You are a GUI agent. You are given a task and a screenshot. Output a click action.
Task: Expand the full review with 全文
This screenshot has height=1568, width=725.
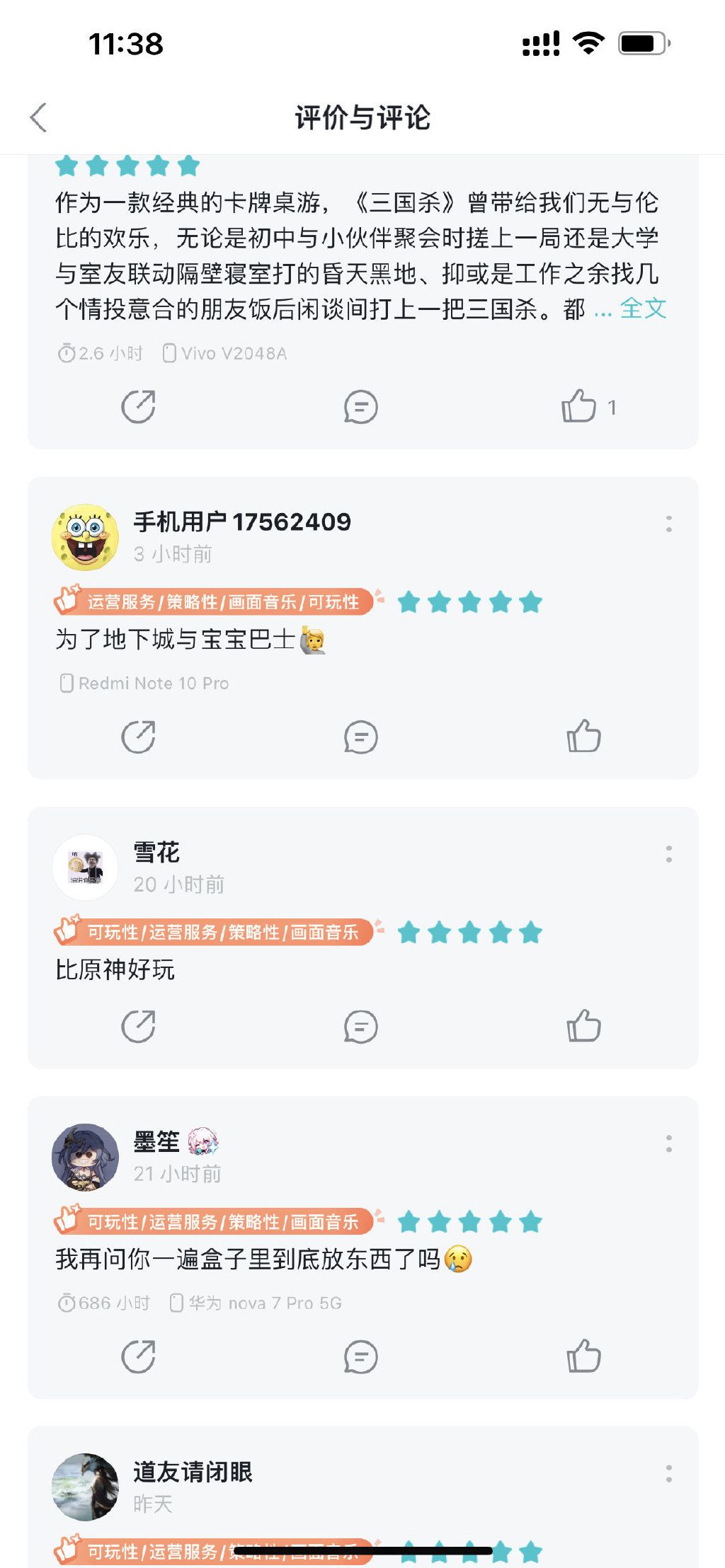pyautogui.click(x=643, y=309)
